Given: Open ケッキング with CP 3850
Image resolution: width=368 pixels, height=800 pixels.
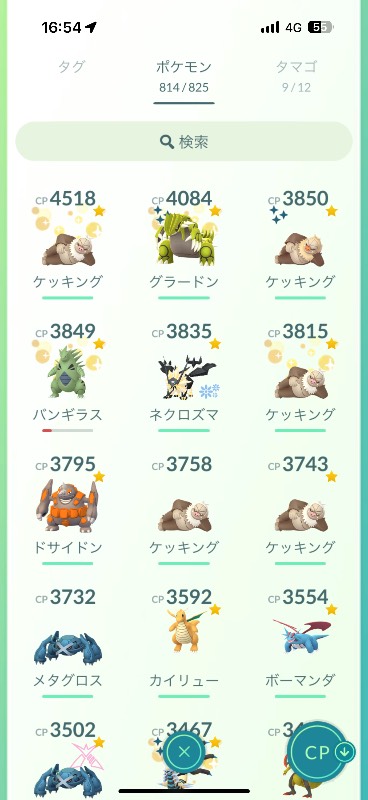Looking at the screenshot, I should 300,244.
